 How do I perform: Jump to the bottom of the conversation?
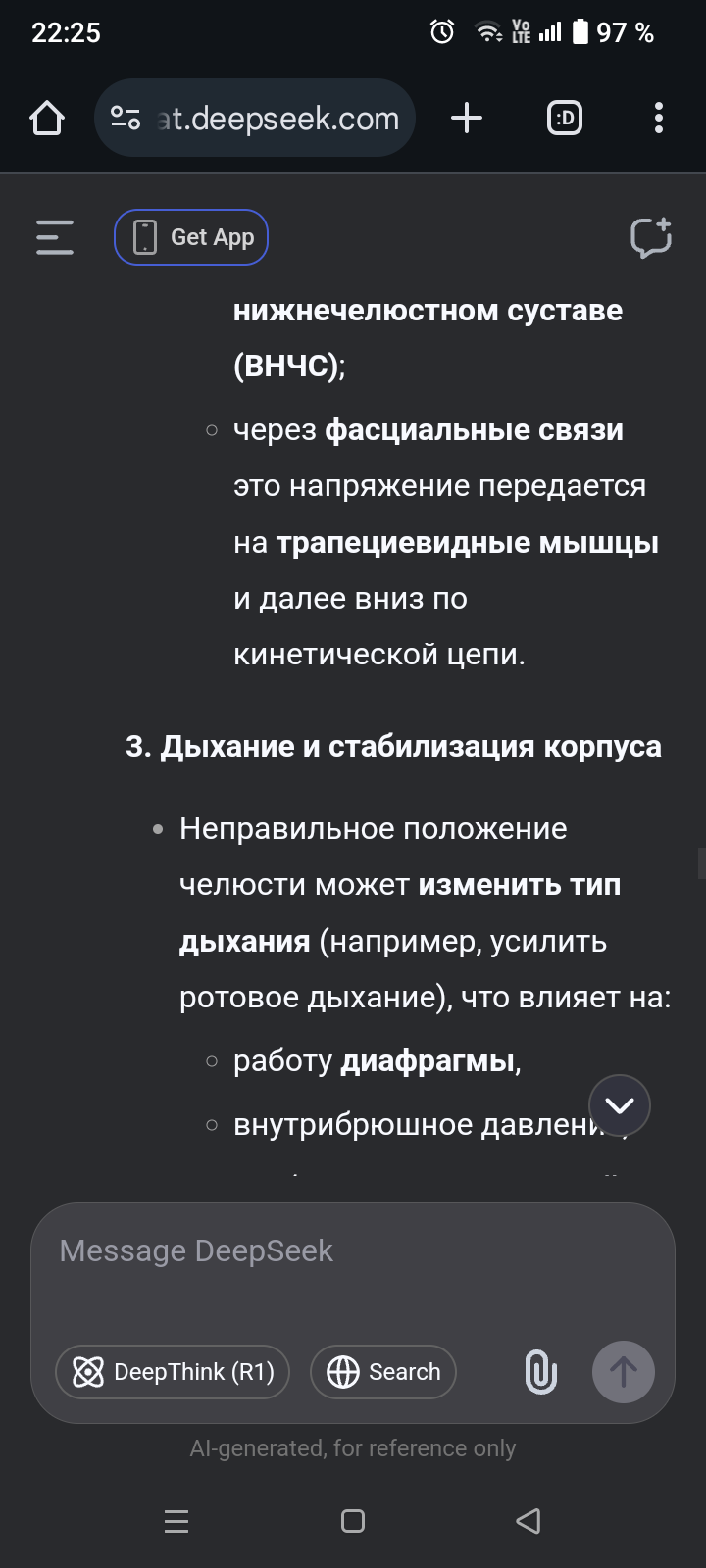tap(620, 1105)
